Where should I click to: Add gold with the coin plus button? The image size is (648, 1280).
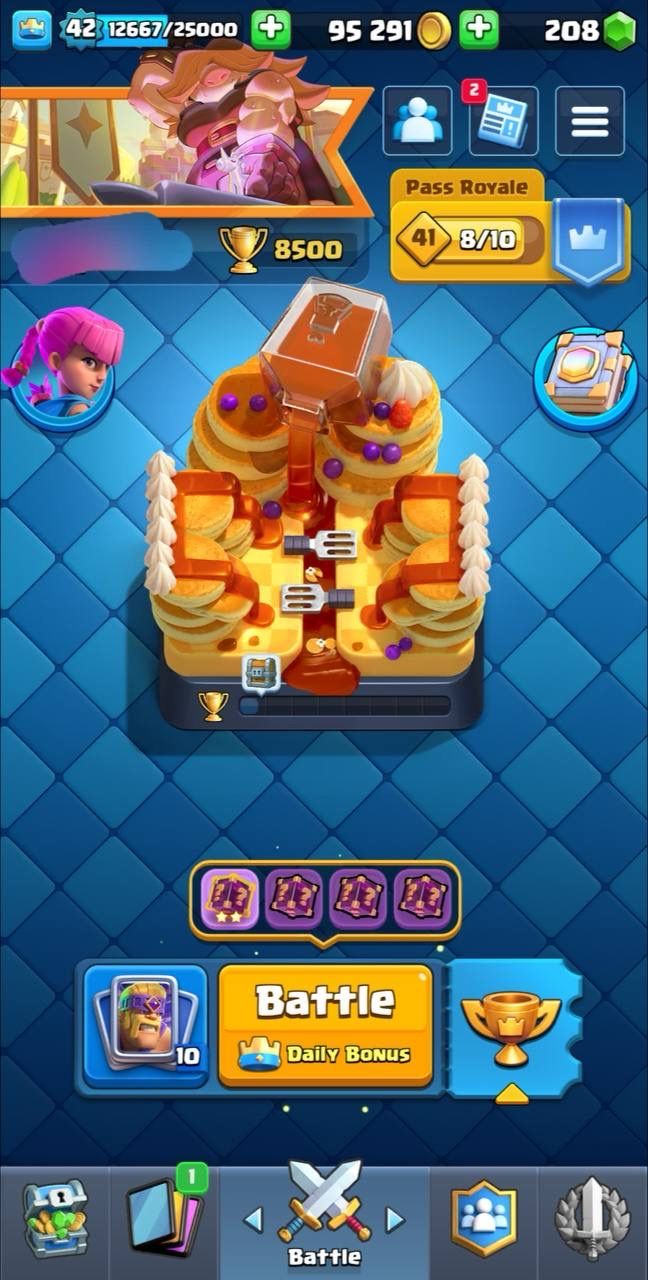coord(480,30)
